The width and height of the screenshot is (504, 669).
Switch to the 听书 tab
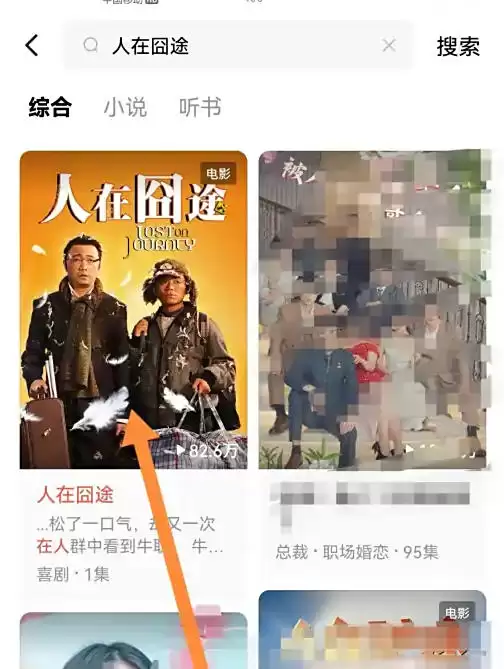pos(200,107)
